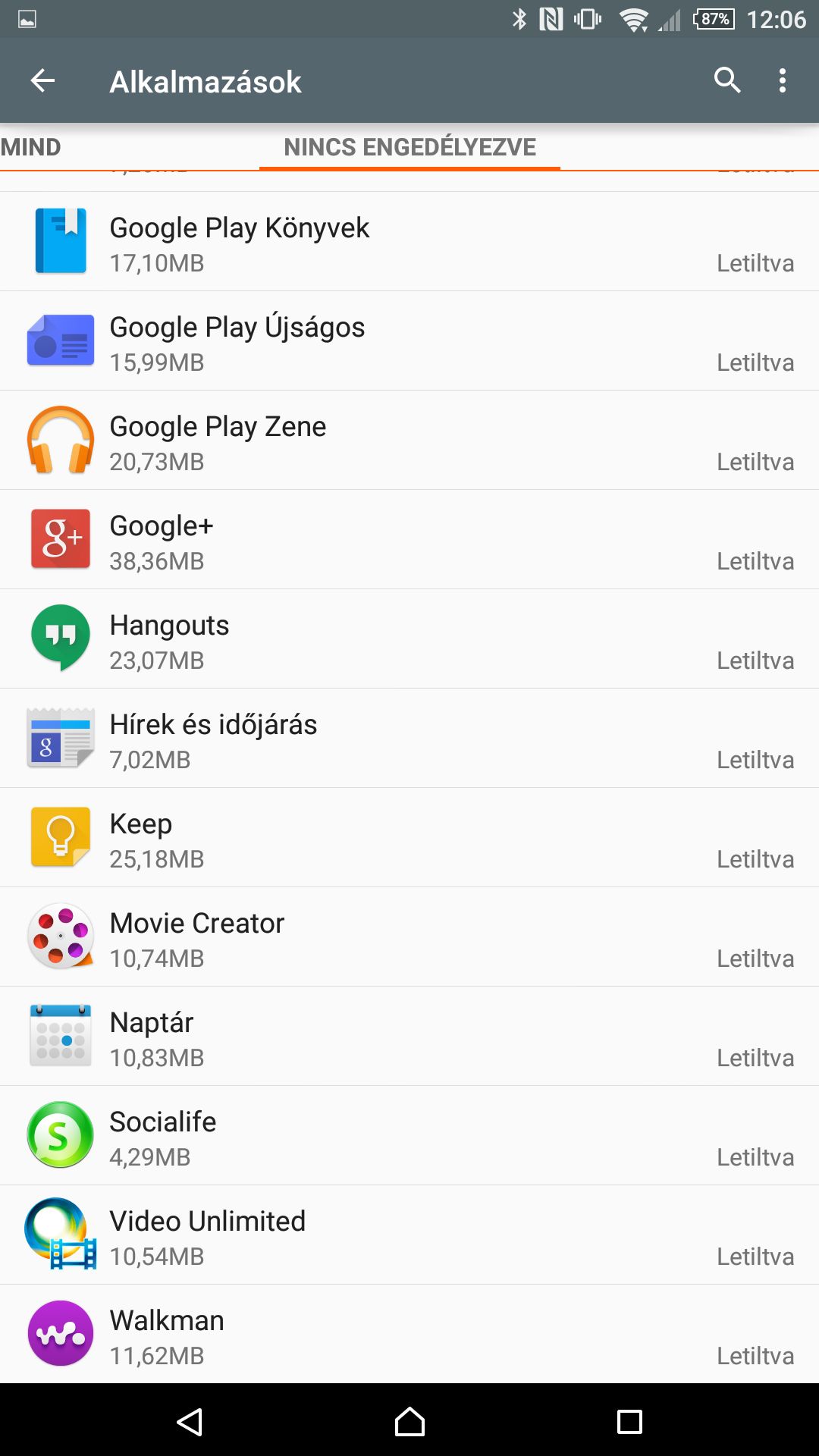Screen dimensions: 819x1456
Task: Select the NINCS ENGEDÉLYEZVE tab
Action: click(409, 147)
